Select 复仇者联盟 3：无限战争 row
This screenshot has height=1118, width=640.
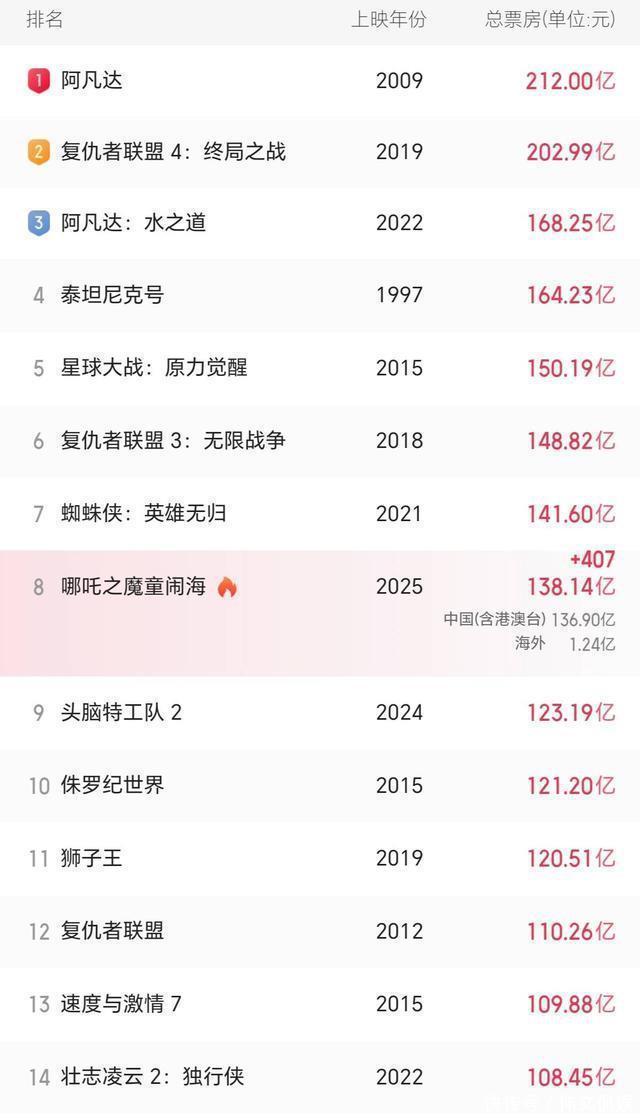tap(173, 440)
